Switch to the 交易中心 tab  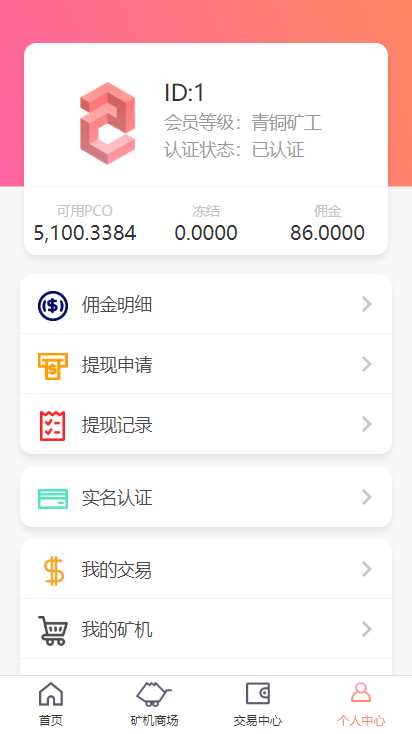point(258,705)
